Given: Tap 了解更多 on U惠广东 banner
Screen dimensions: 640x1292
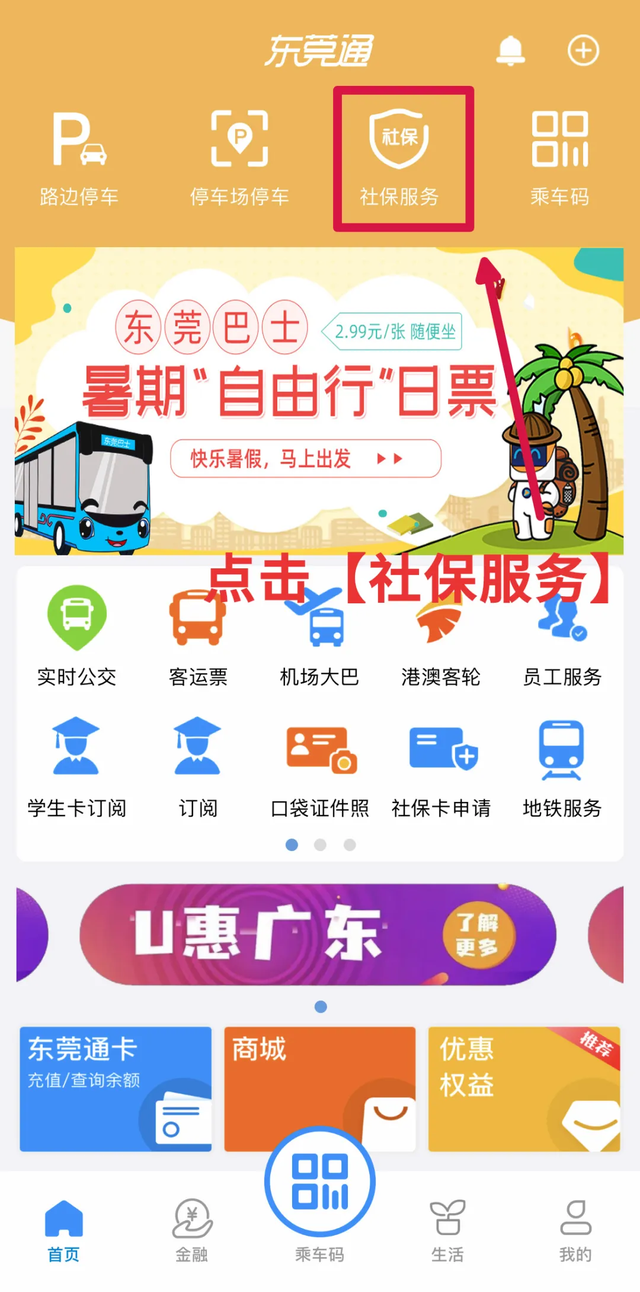Looking at the screenshot, I should (479, 935).
